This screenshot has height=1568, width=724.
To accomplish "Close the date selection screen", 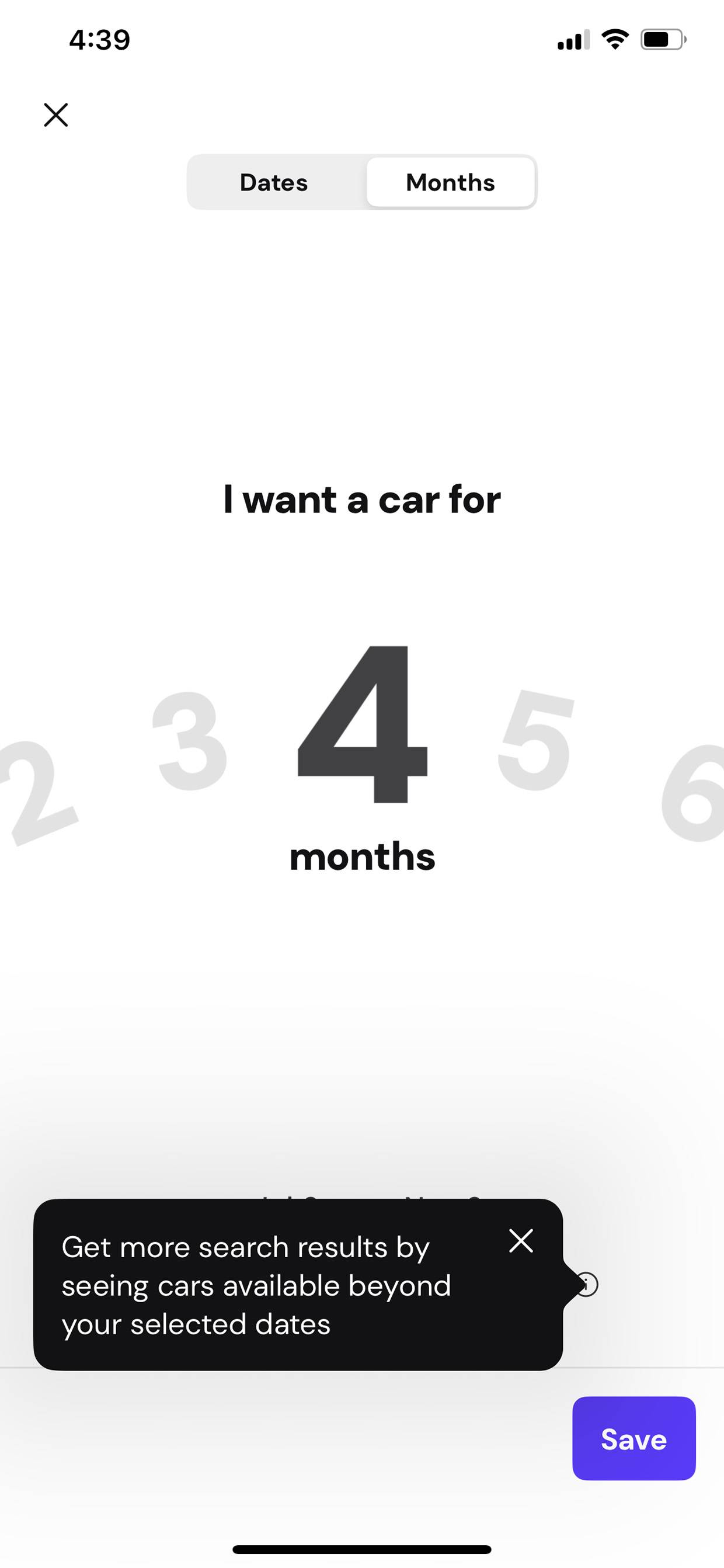I will pos(56,115).
